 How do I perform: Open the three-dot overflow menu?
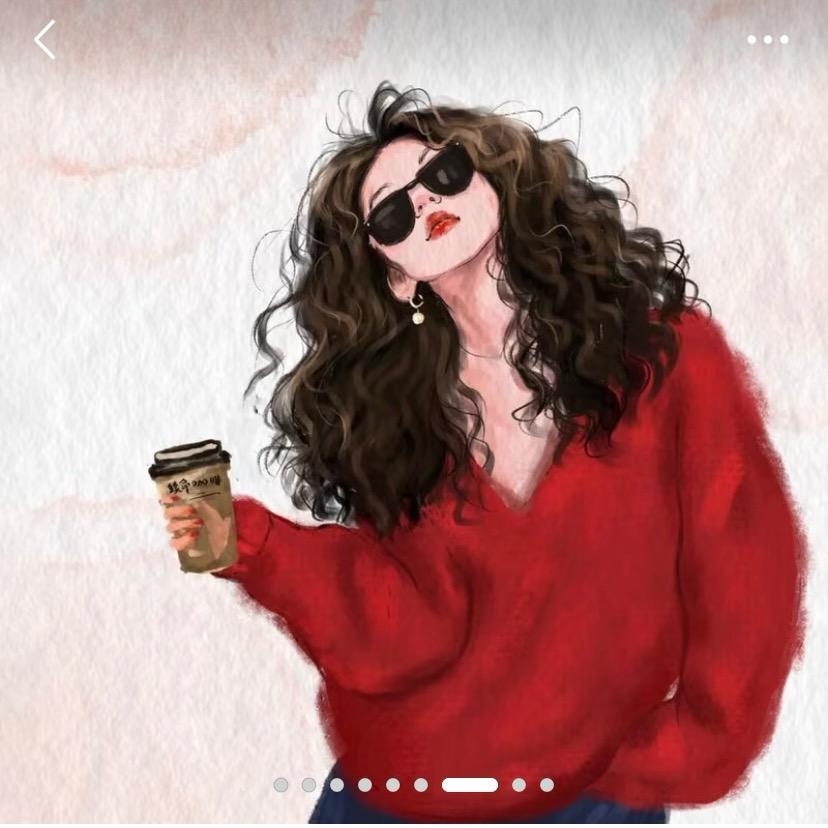[767, 40]
